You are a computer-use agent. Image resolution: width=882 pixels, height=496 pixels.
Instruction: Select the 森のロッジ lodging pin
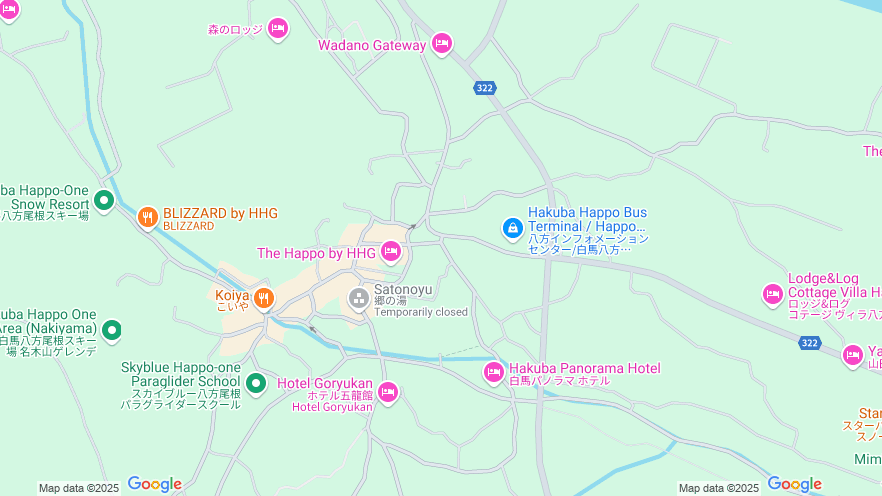click(x=278, y=28)
